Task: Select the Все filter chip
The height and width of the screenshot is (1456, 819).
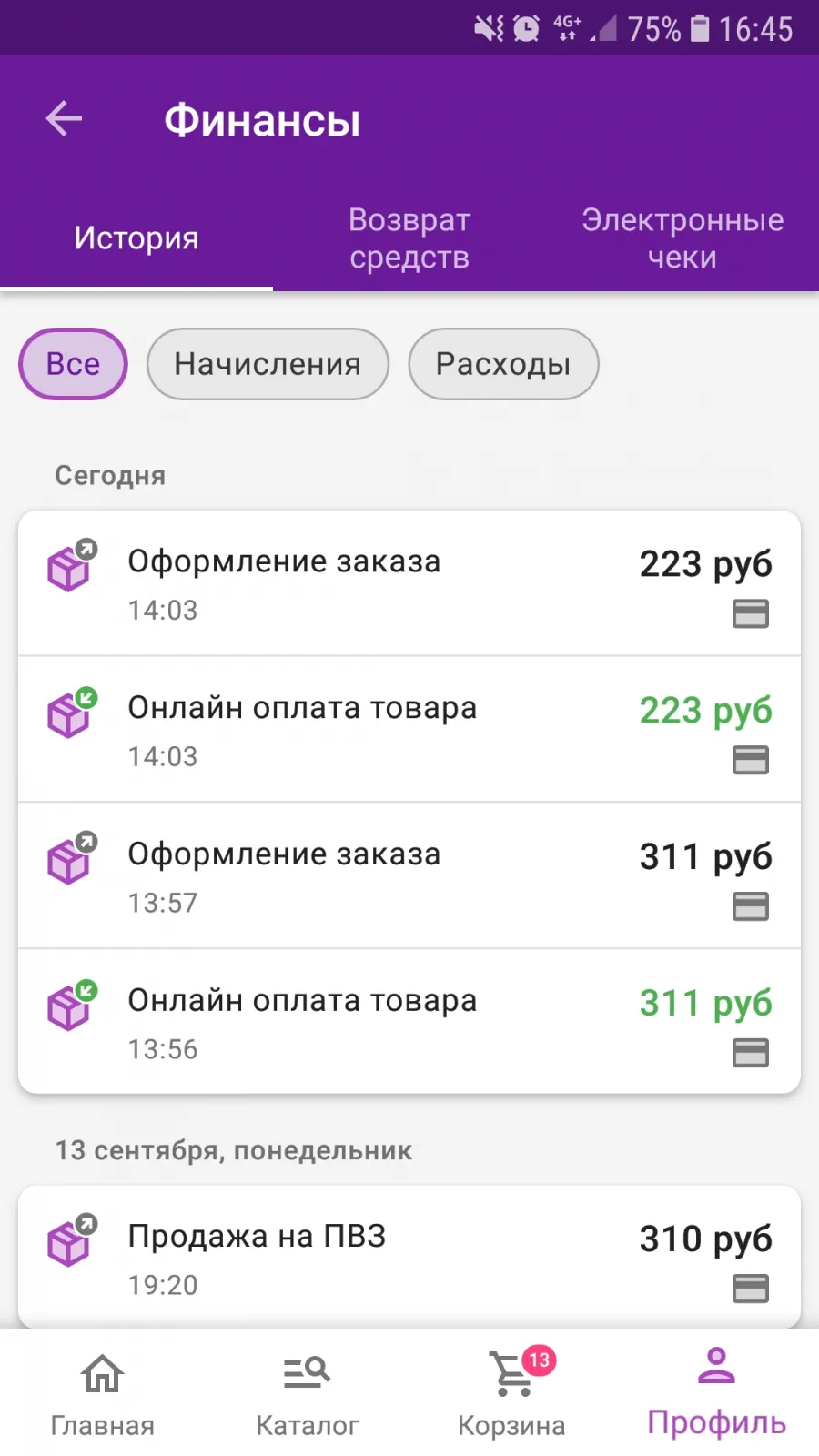Action: [x=73, y=364]
